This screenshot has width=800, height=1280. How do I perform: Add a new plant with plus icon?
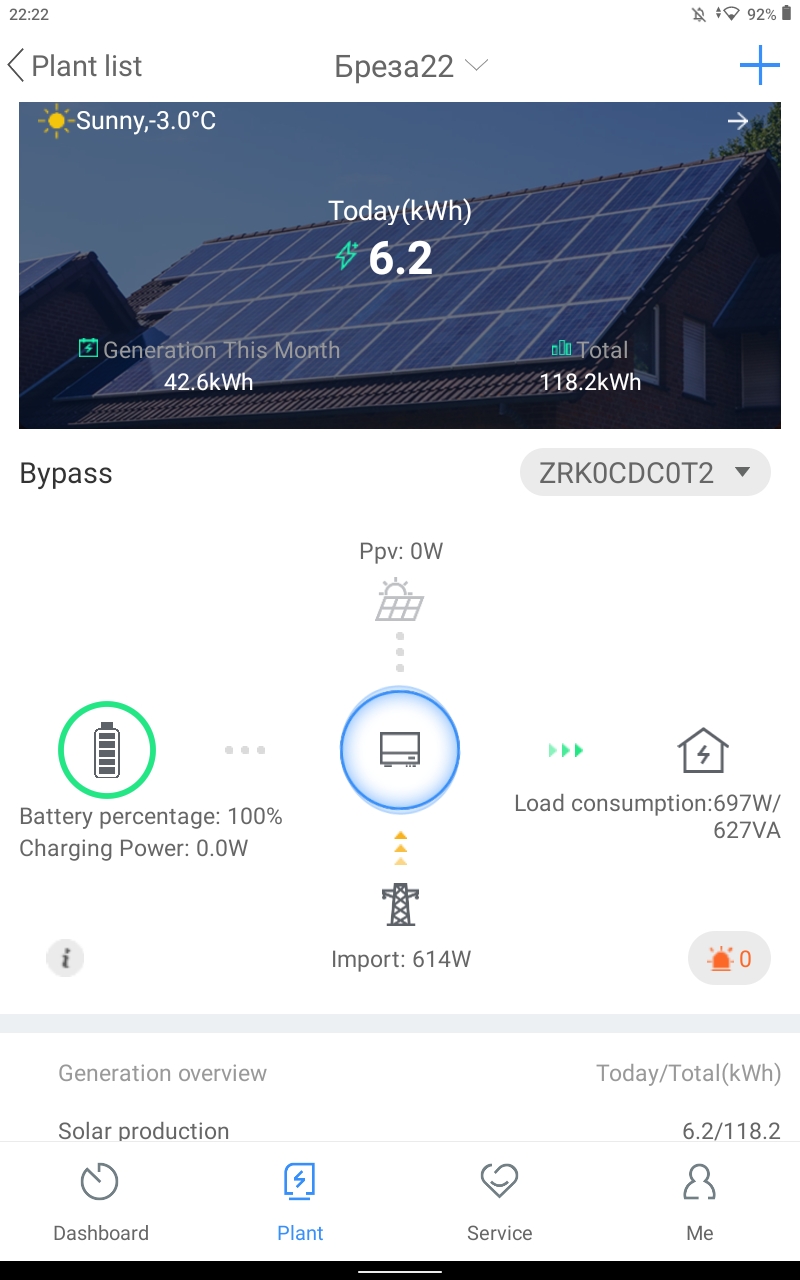click(x=759, y=66)
